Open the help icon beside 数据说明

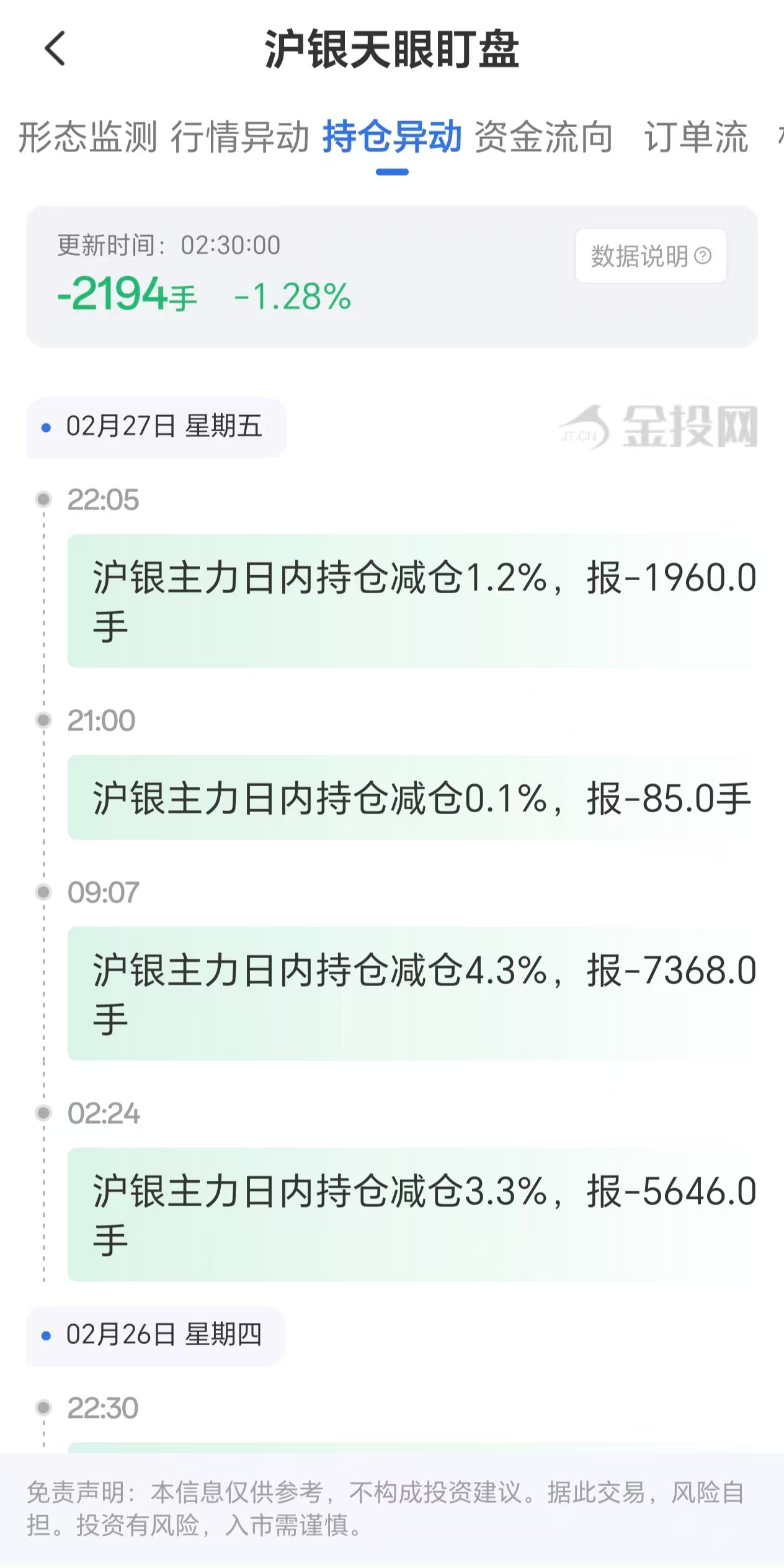[703, 254]
